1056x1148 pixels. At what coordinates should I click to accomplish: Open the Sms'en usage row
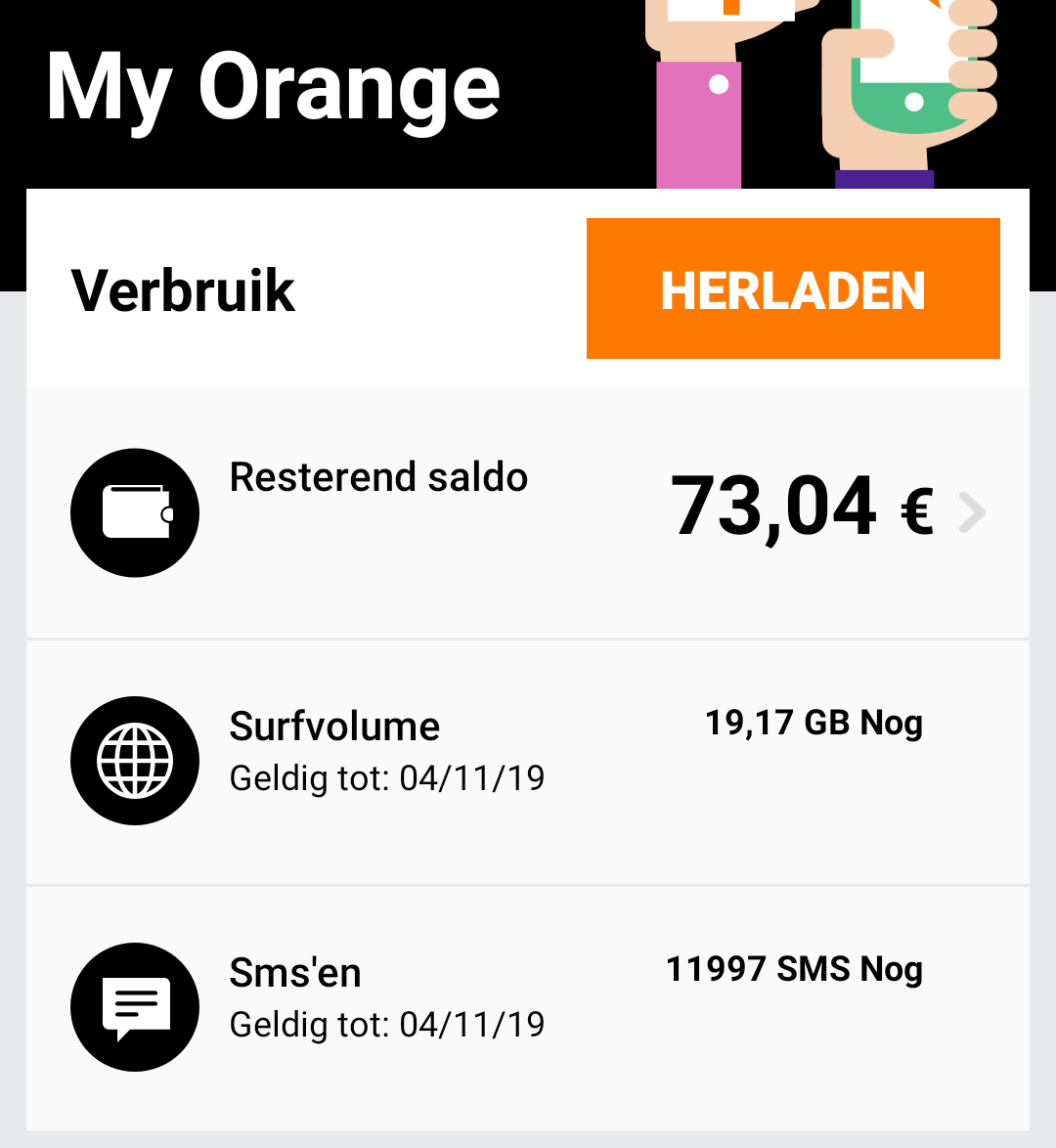coord(528,1006)
